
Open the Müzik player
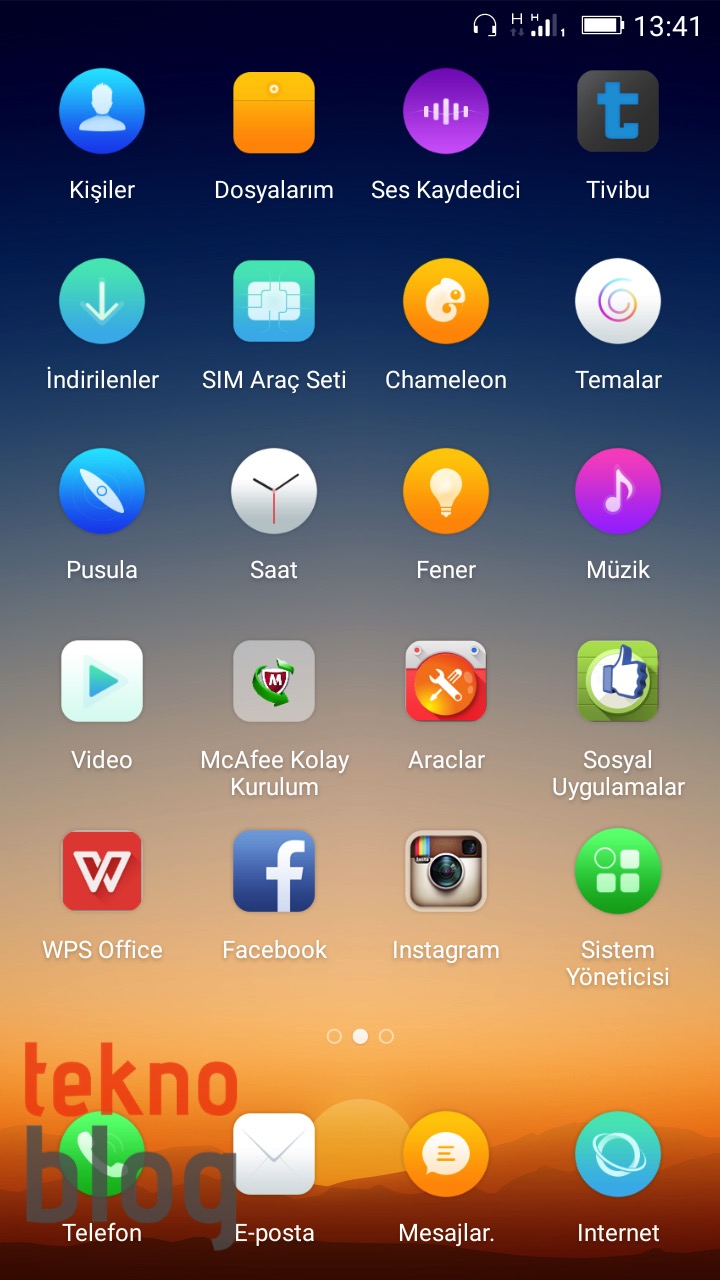click(x=618, y=491)
